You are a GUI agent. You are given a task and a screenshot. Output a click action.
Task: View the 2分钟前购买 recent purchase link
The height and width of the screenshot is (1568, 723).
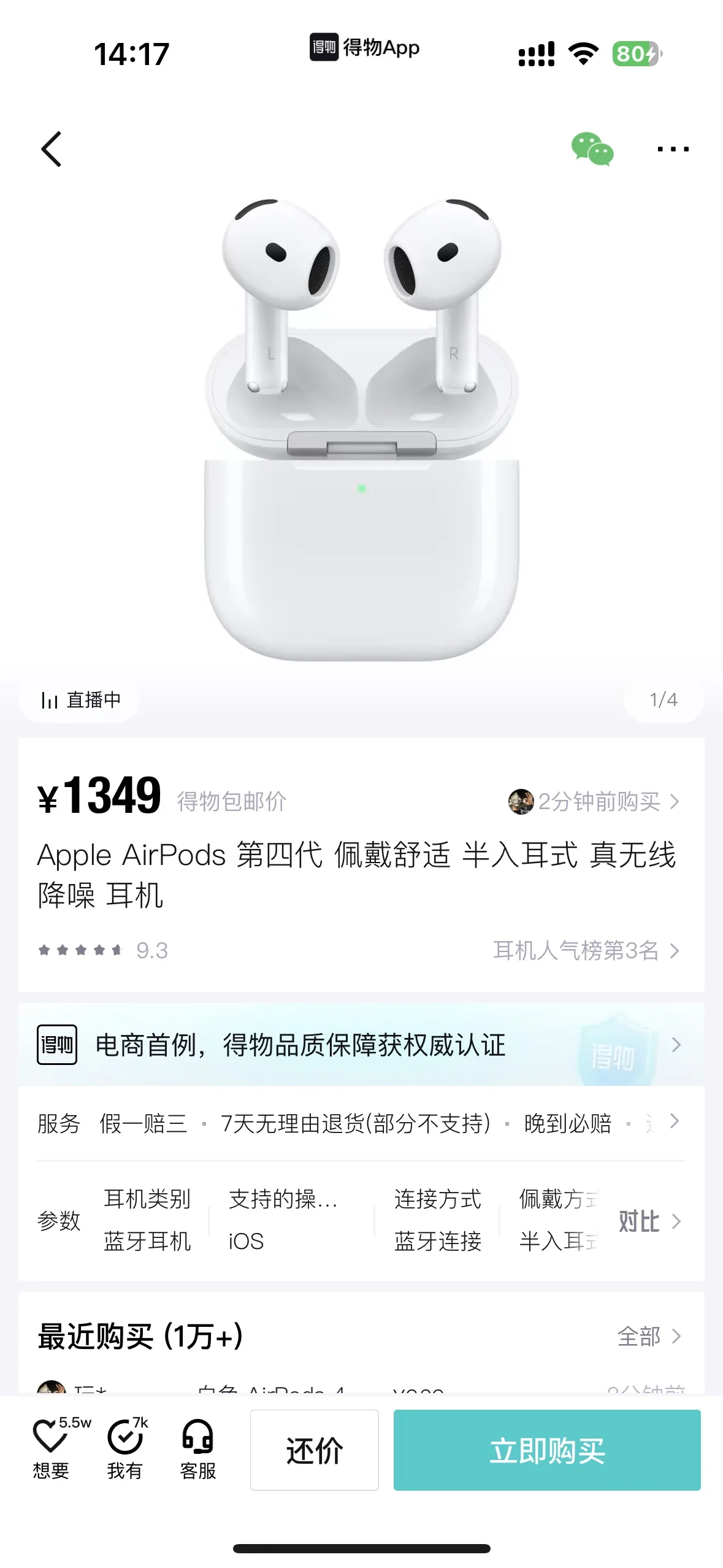click(x=594, y=802)
